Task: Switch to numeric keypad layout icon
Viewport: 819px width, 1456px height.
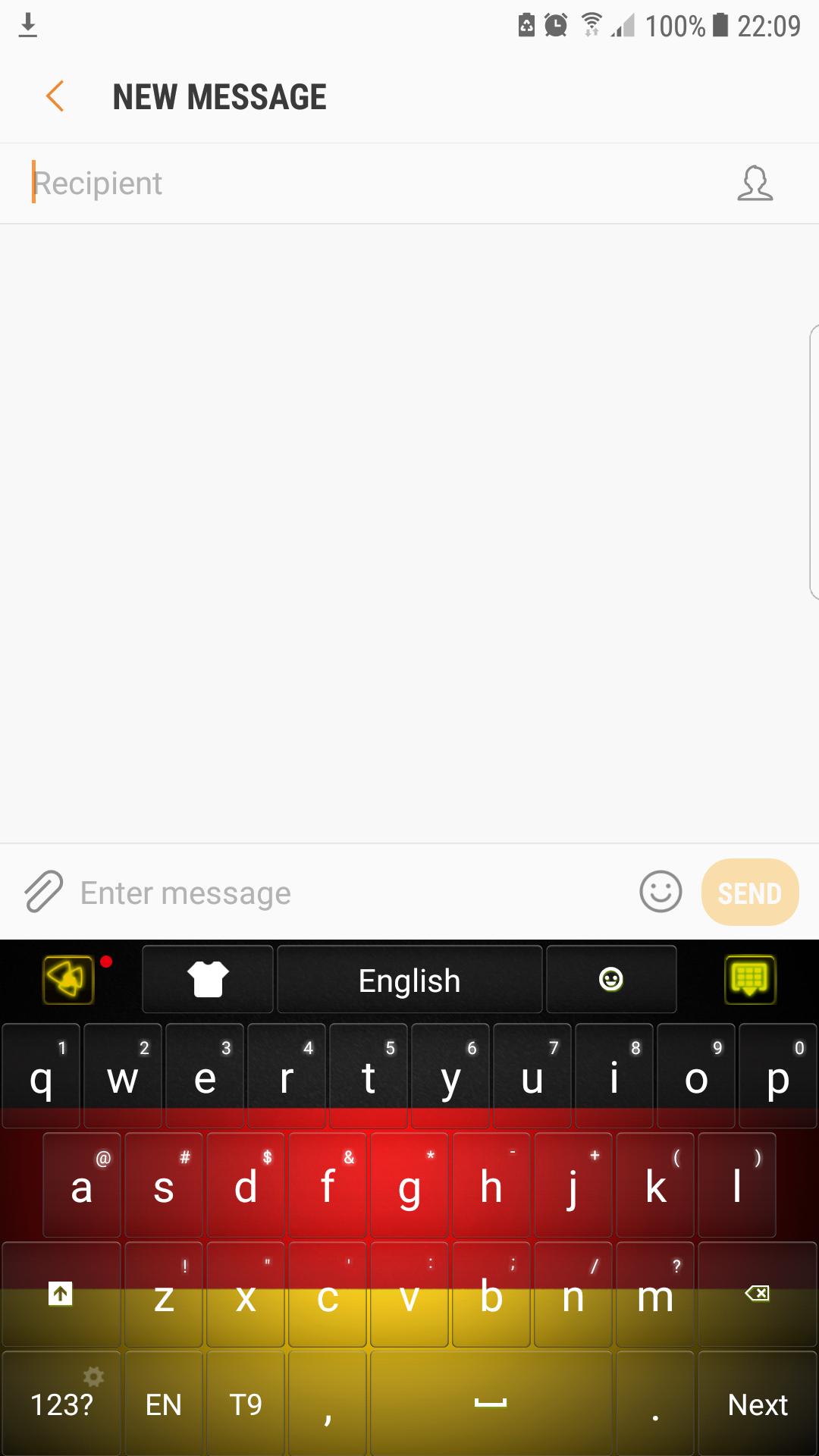Action: 750,979
